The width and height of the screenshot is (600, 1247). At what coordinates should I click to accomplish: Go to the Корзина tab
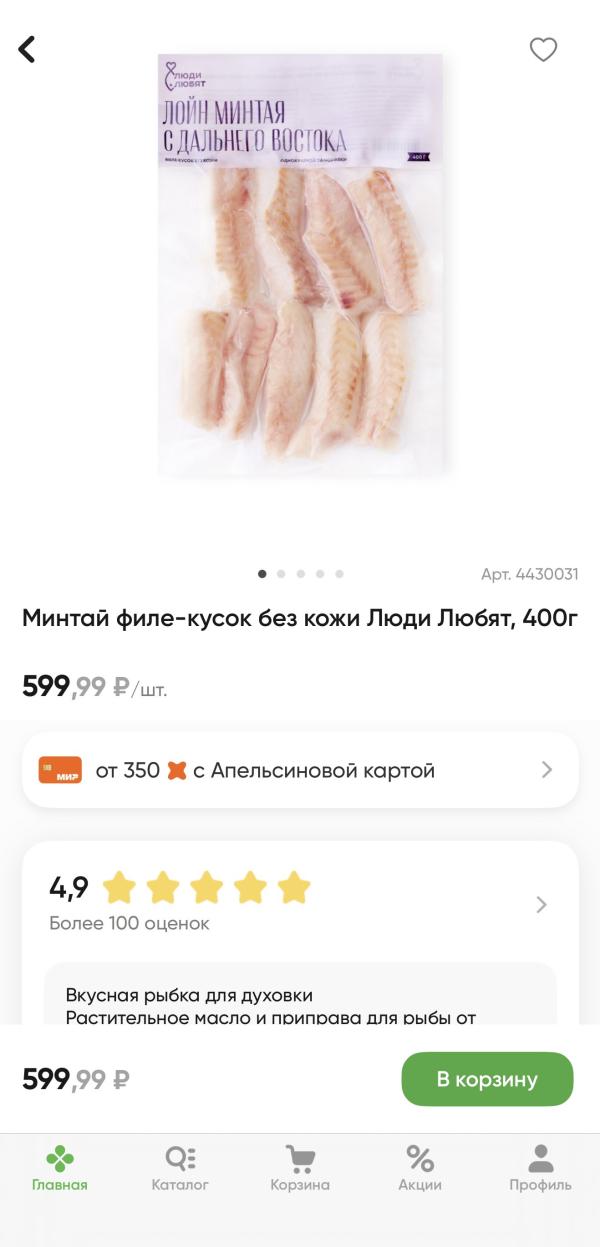coord(300,1169)
